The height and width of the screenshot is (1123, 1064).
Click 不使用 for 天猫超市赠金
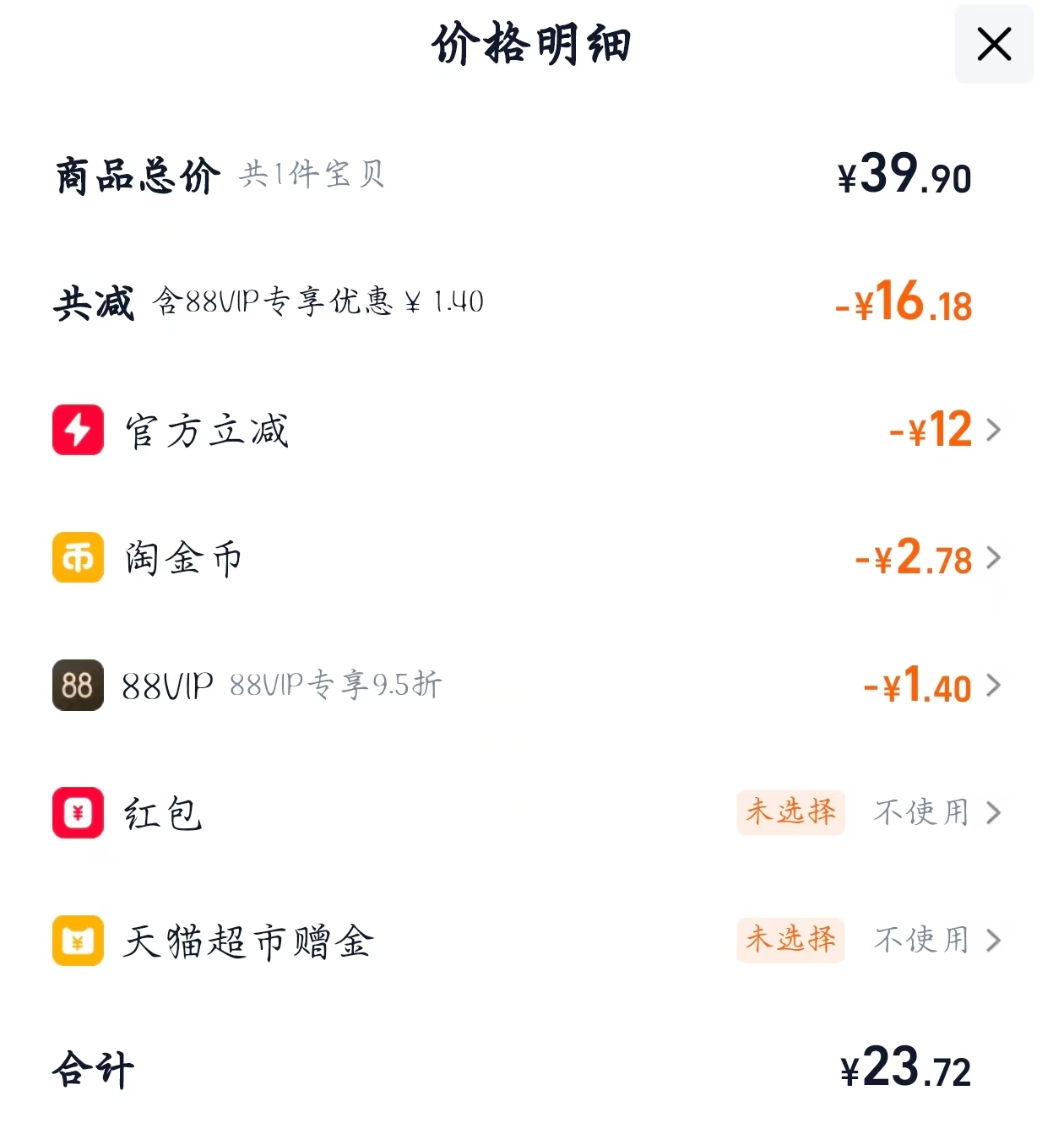tap(920, 940)
